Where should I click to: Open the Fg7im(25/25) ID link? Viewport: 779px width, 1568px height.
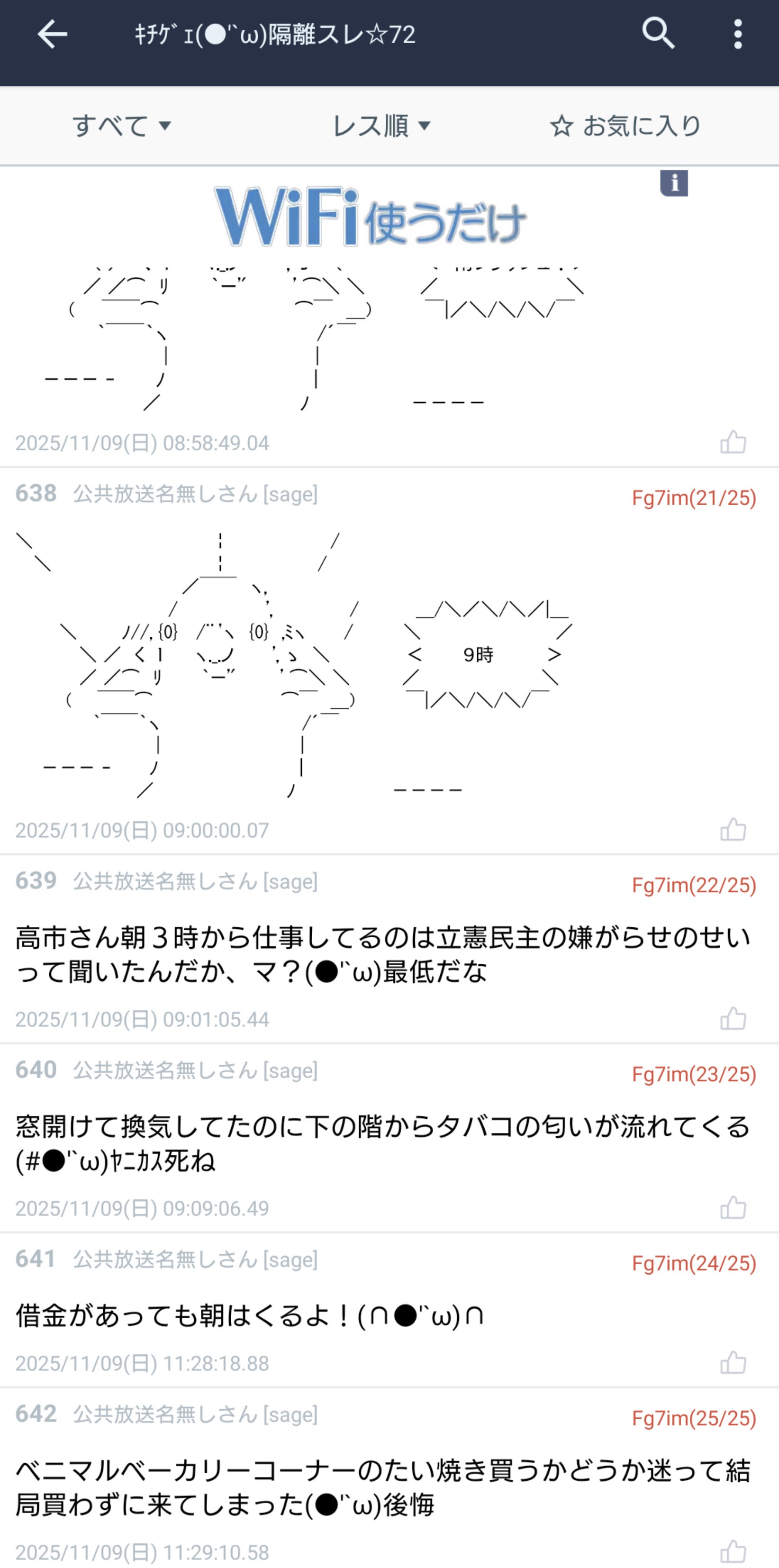694,1418
